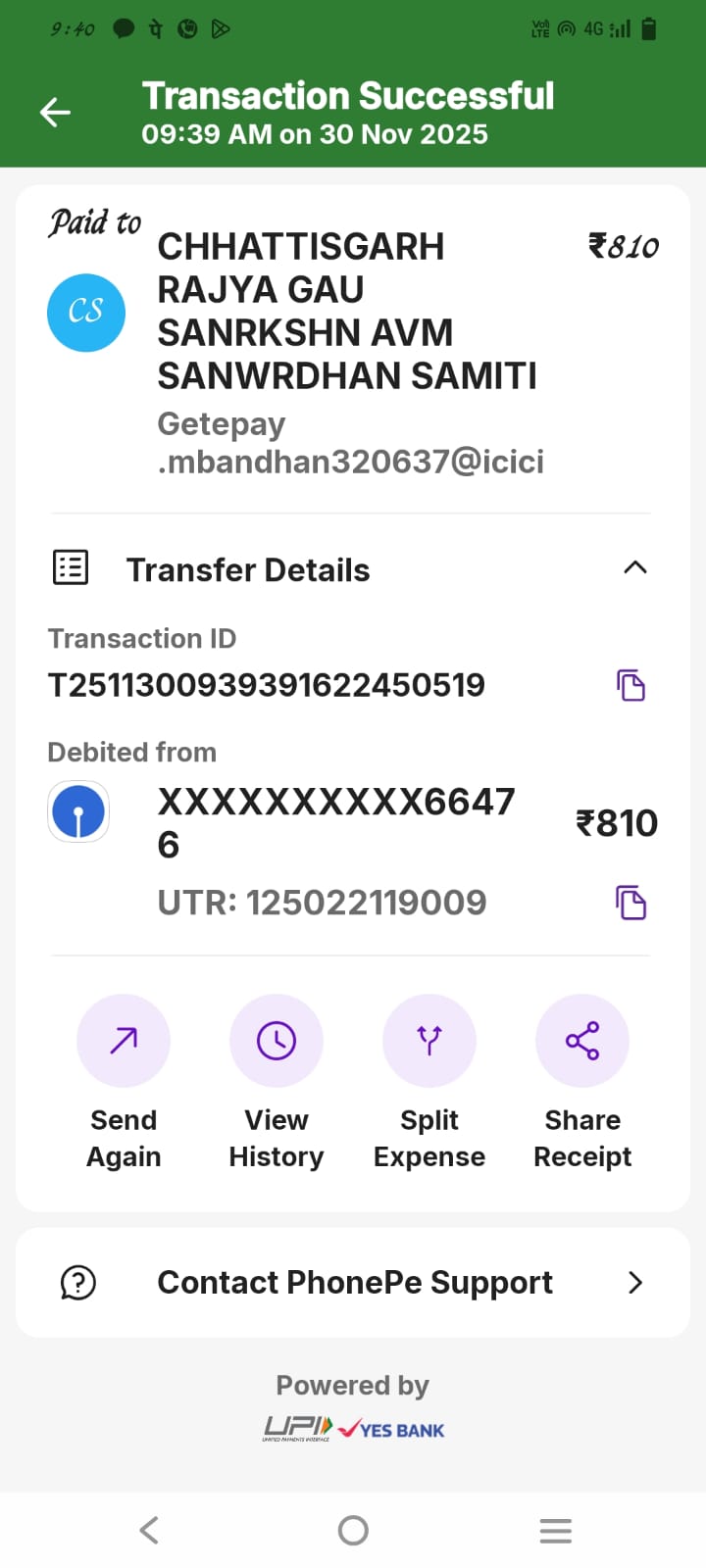
Task: Open the system recent apps view
Action: point(555,1530)
